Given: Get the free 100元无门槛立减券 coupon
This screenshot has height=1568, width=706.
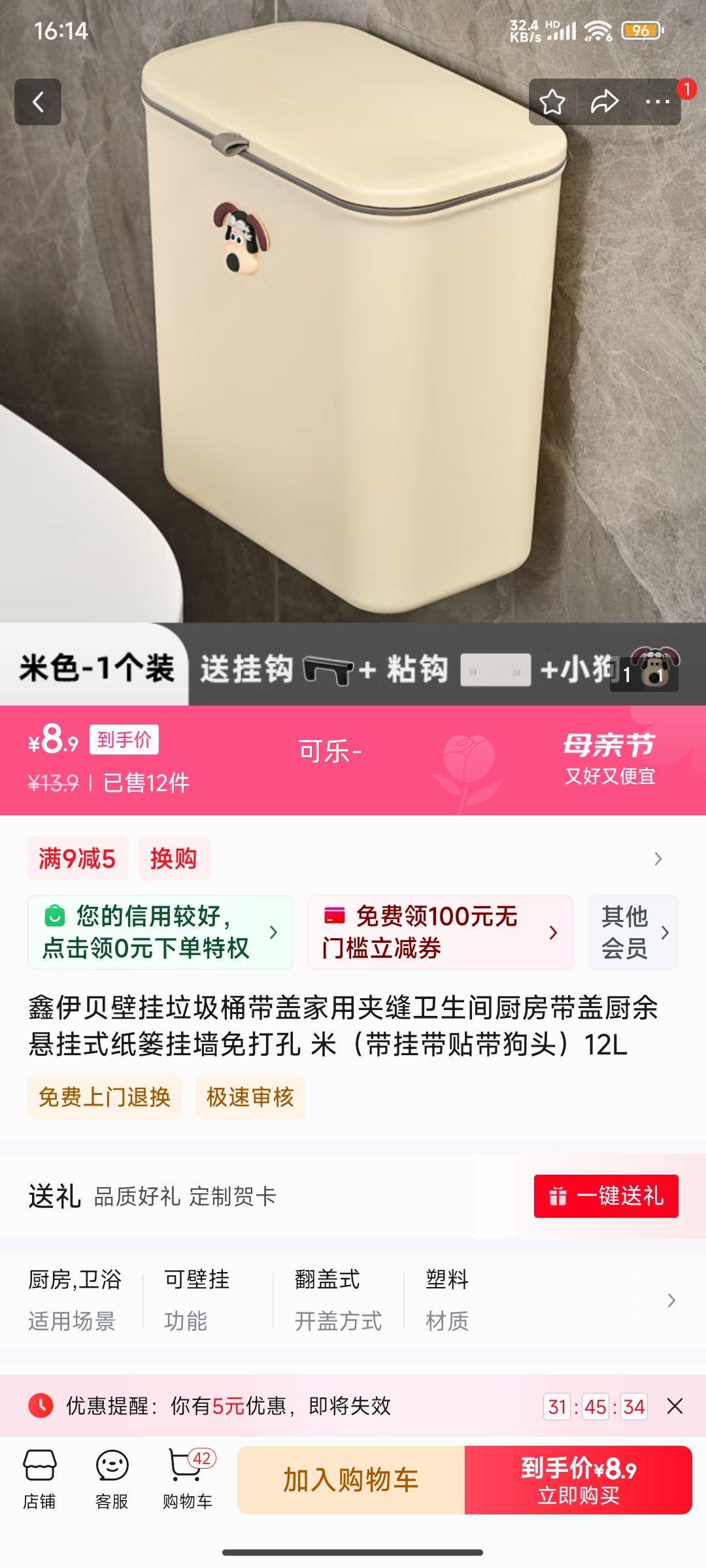Looking at the screenshot, I should pos(440,932).
